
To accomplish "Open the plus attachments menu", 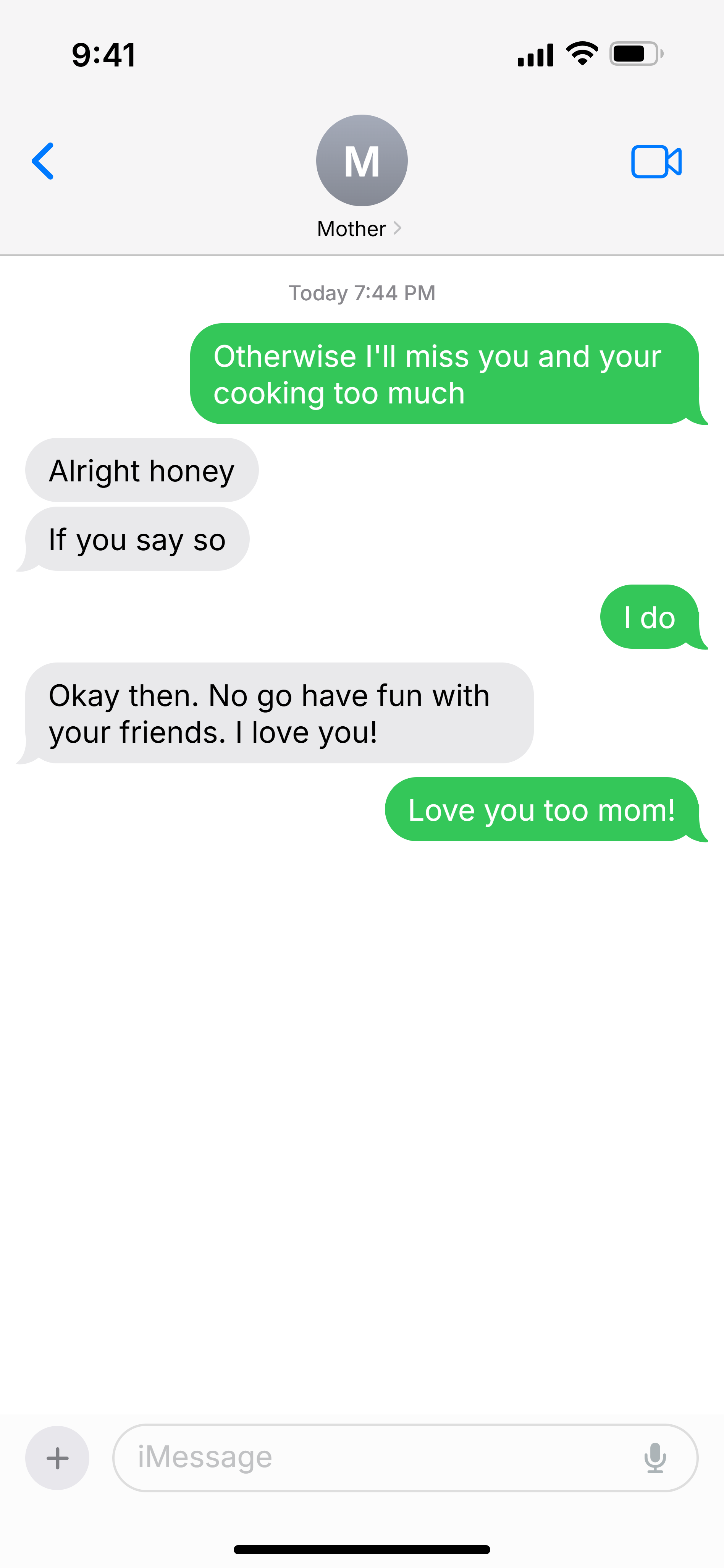I will (x=57, y=1458).
